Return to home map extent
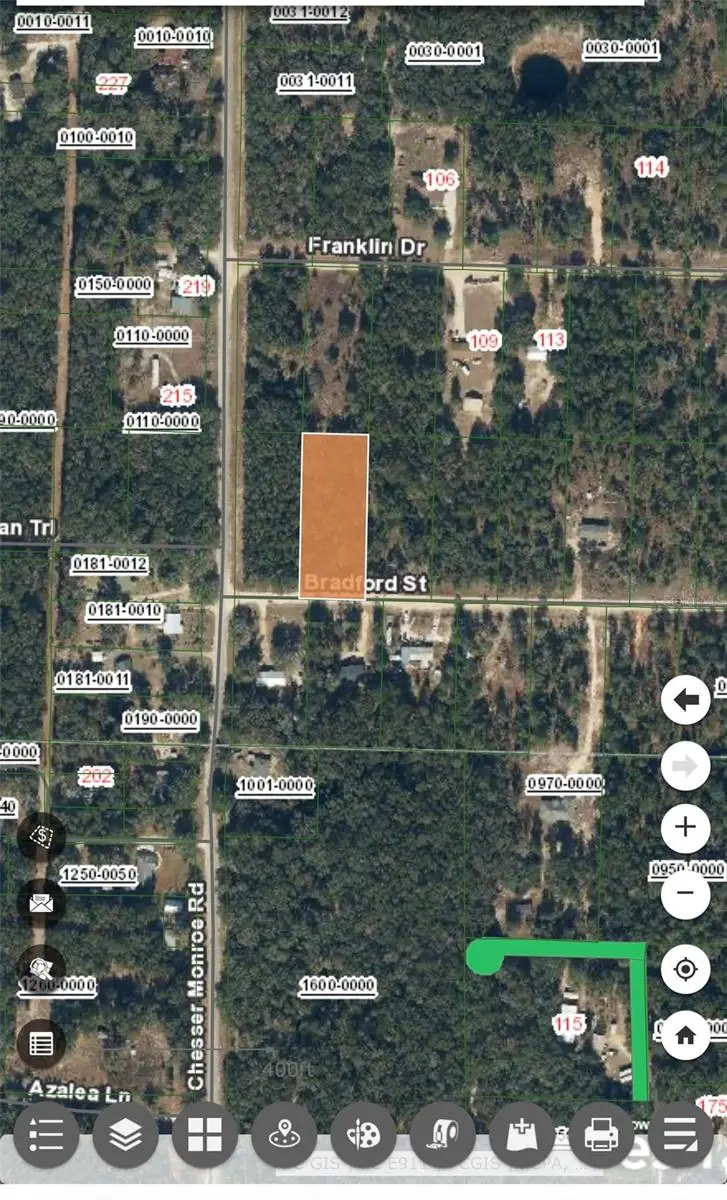727x1200 pixels. point(685,1038)
